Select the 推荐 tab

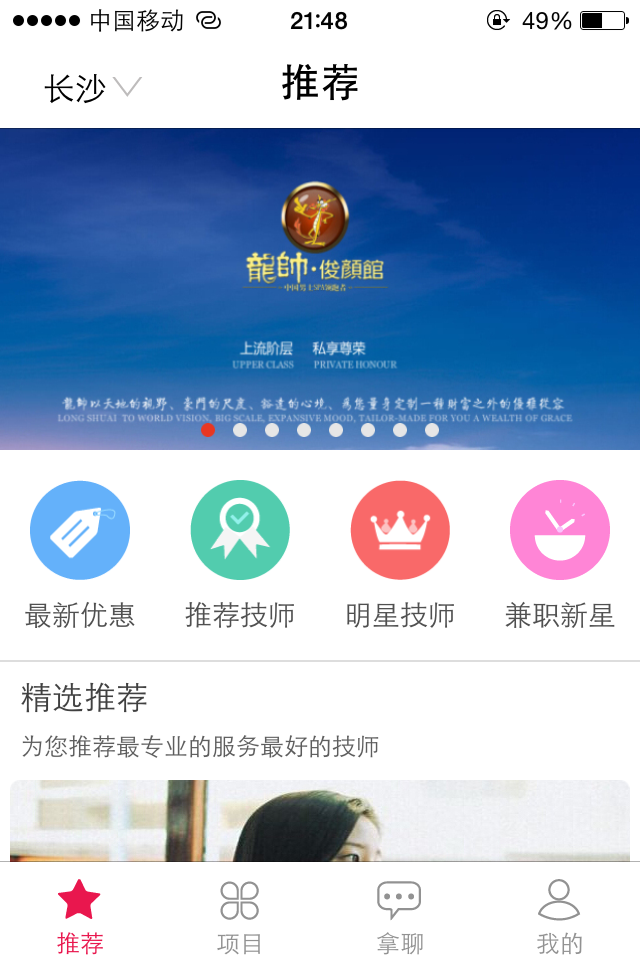pyautogui.click(x=80, y=915)
